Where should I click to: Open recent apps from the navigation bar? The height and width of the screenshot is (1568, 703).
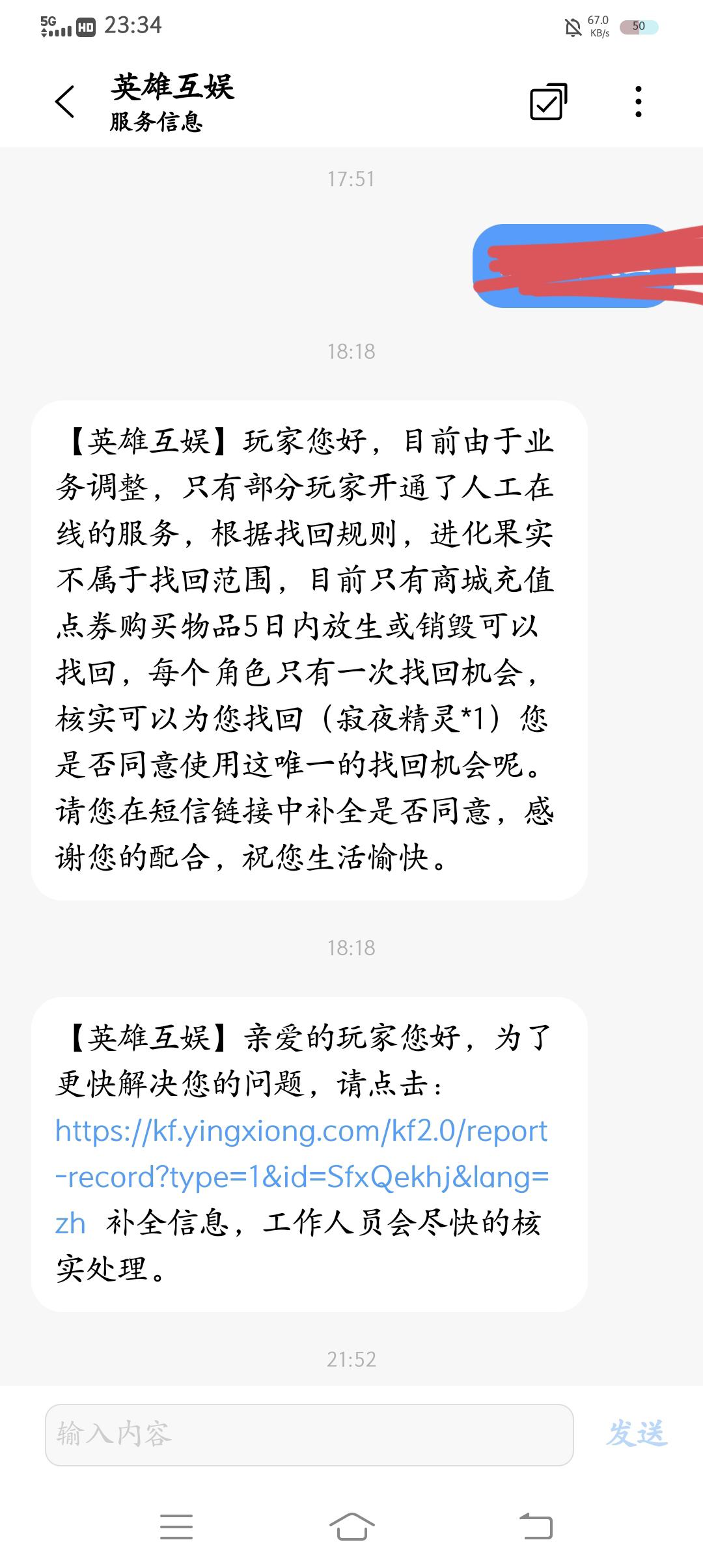[176, 1526]
